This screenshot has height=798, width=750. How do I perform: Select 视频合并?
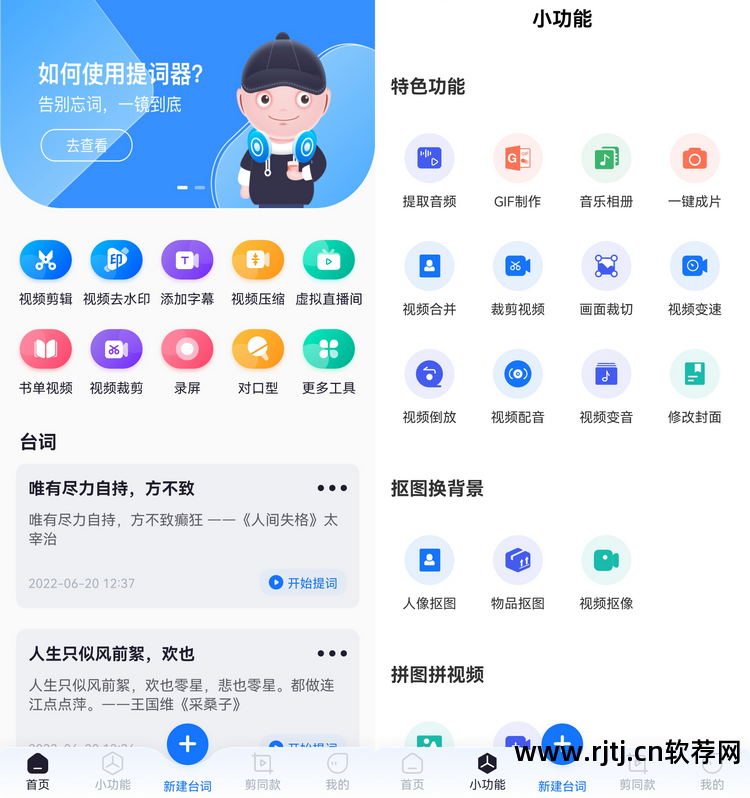pyautogui.click(x=429, y=266)
